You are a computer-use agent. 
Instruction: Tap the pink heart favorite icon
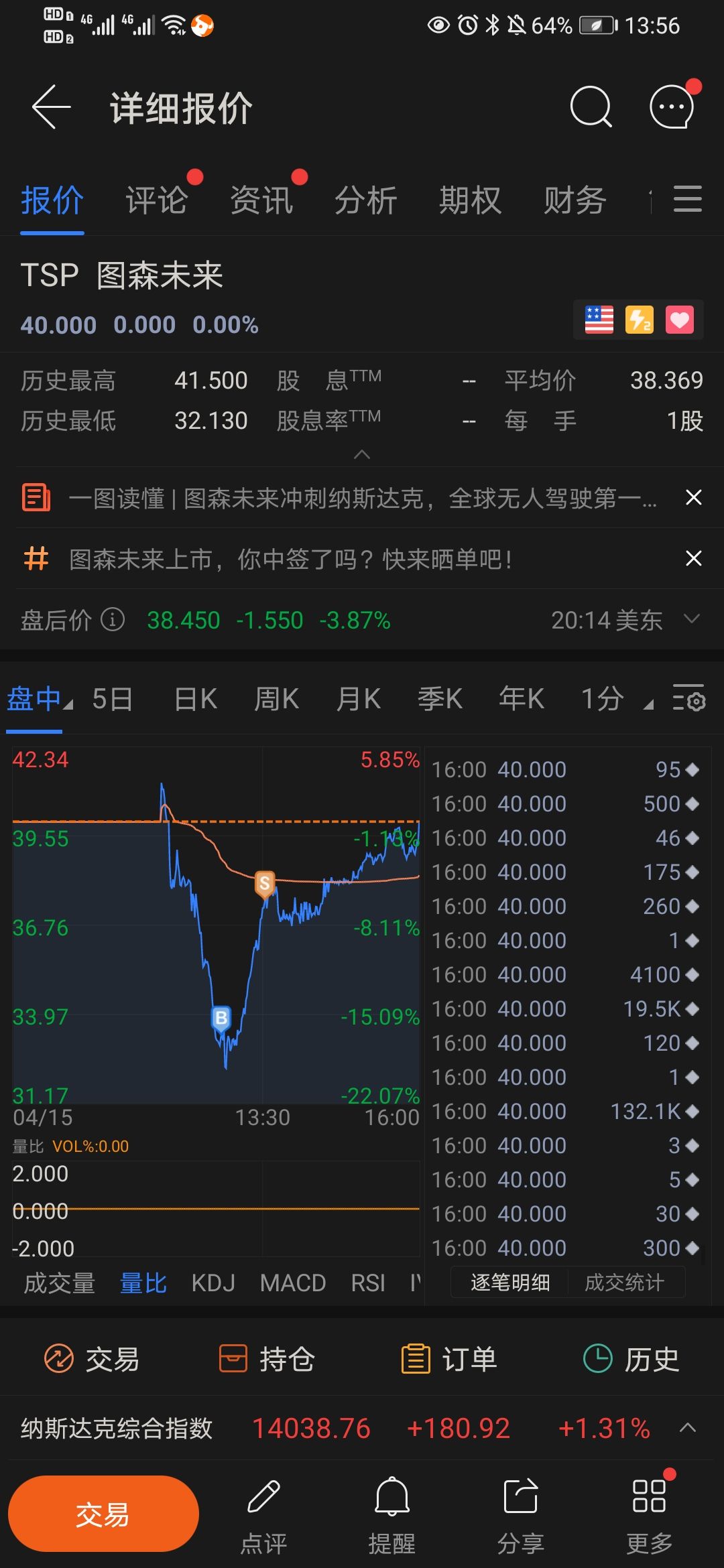679,320
